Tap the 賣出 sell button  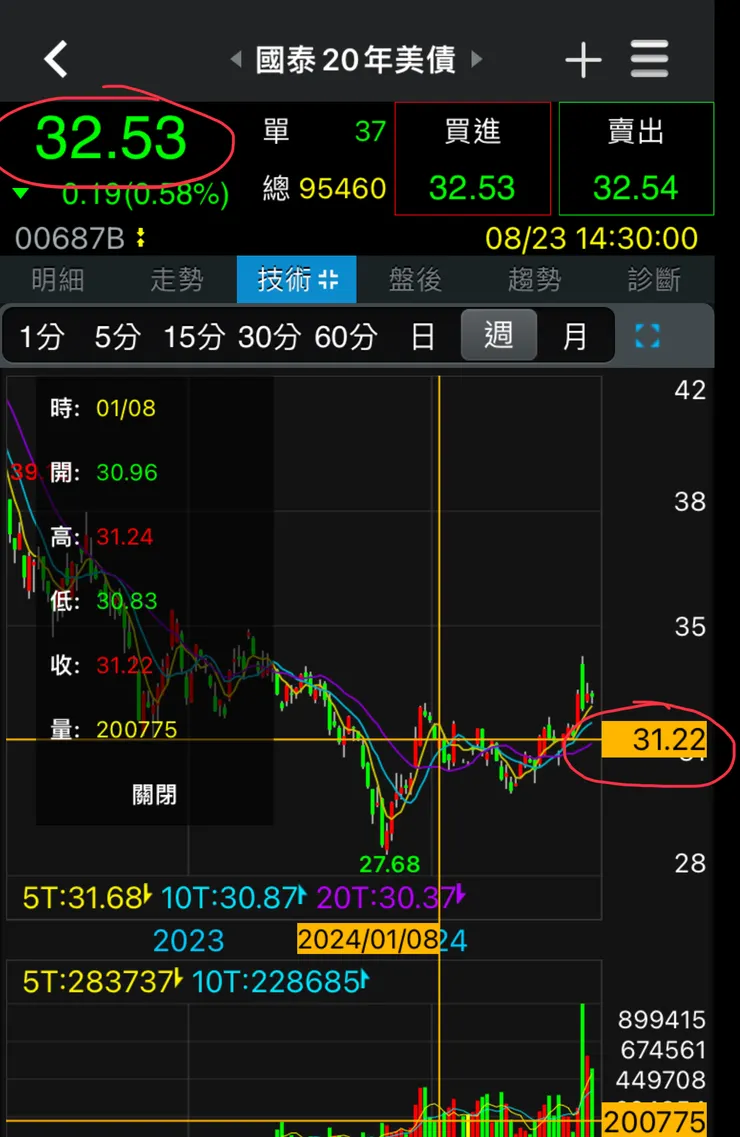(x=636, y=159)
